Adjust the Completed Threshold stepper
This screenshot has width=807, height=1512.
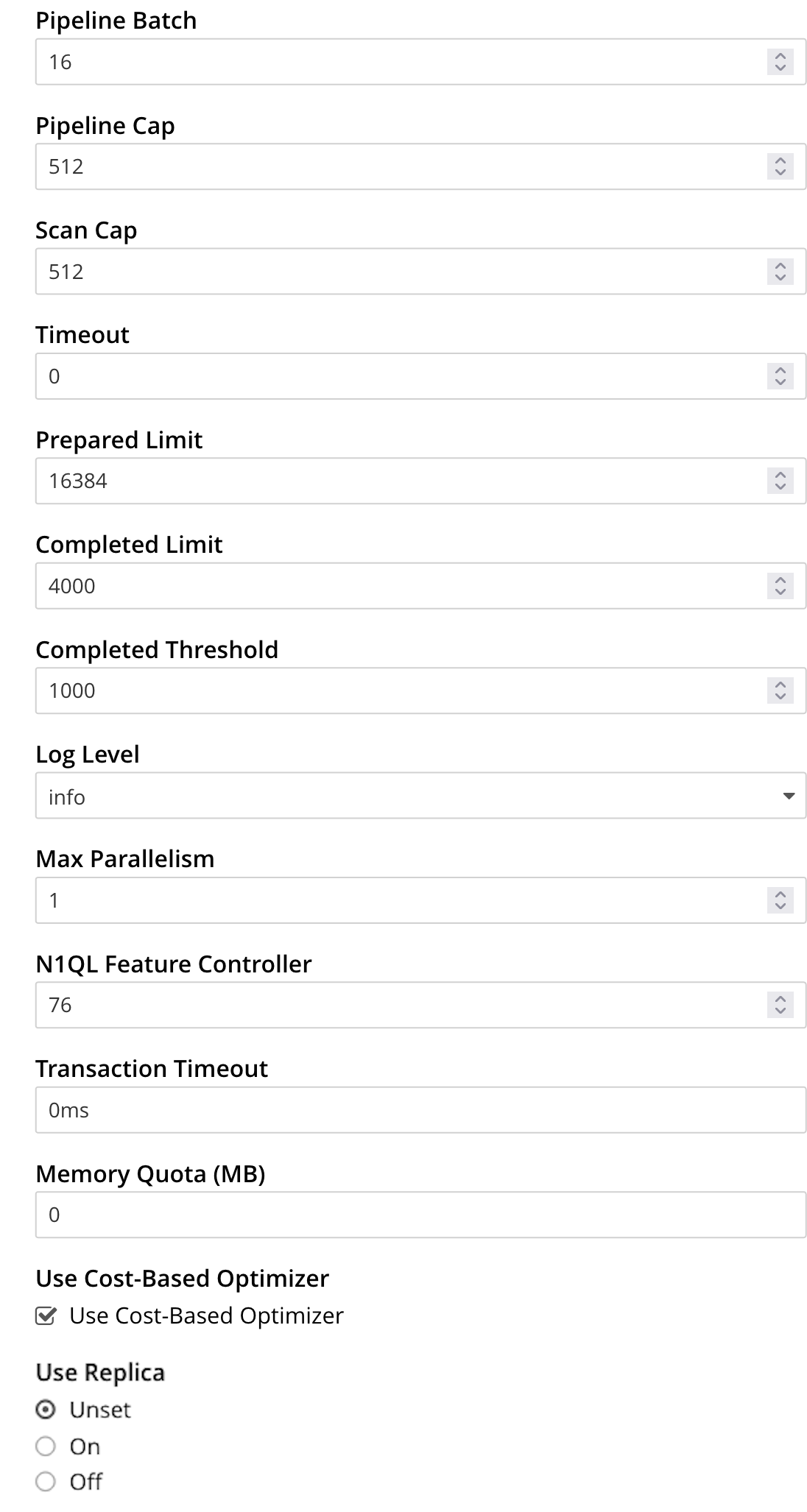[780, 690]
